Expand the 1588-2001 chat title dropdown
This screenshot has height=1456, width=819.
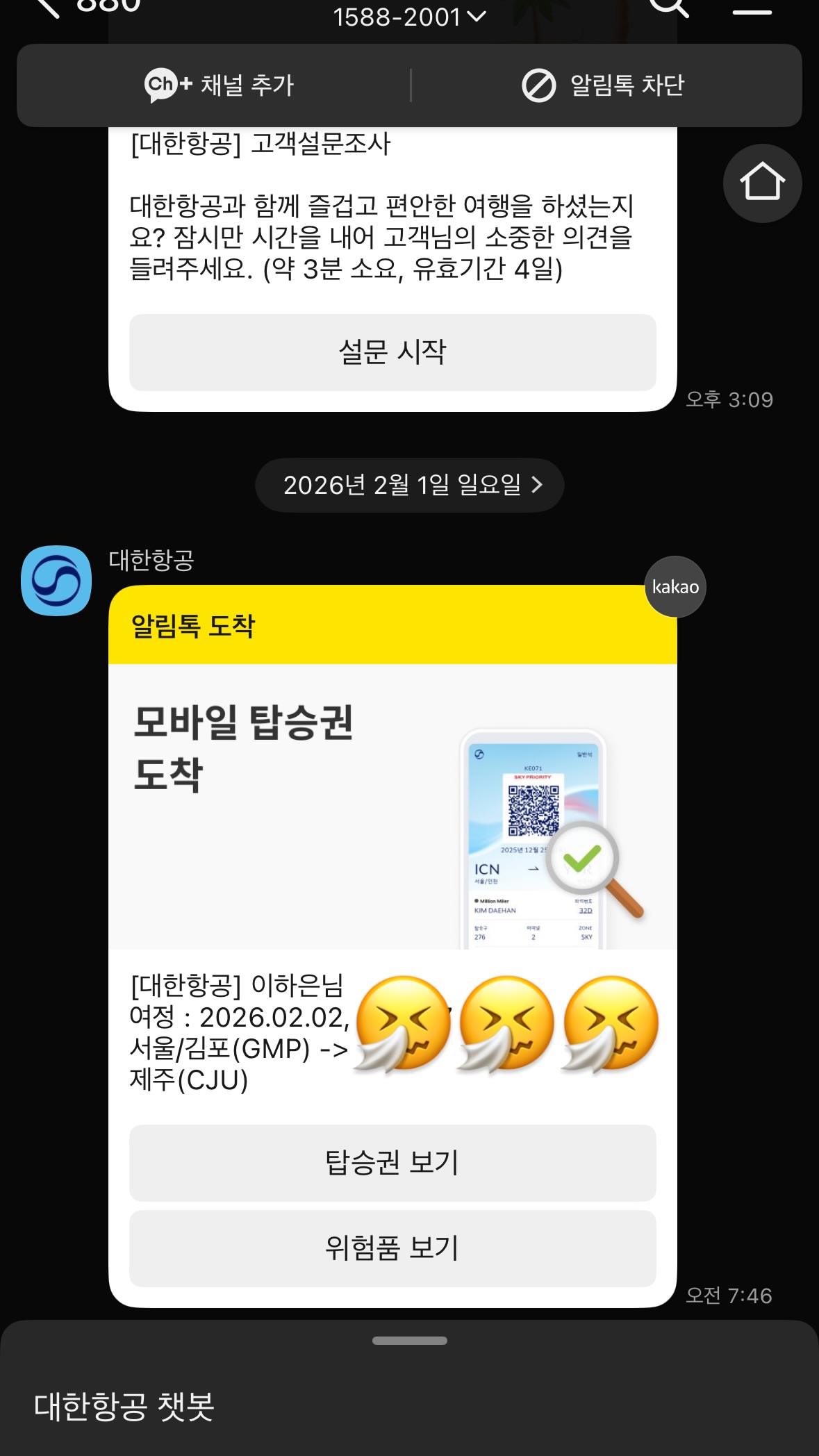[x=409, y=17]
